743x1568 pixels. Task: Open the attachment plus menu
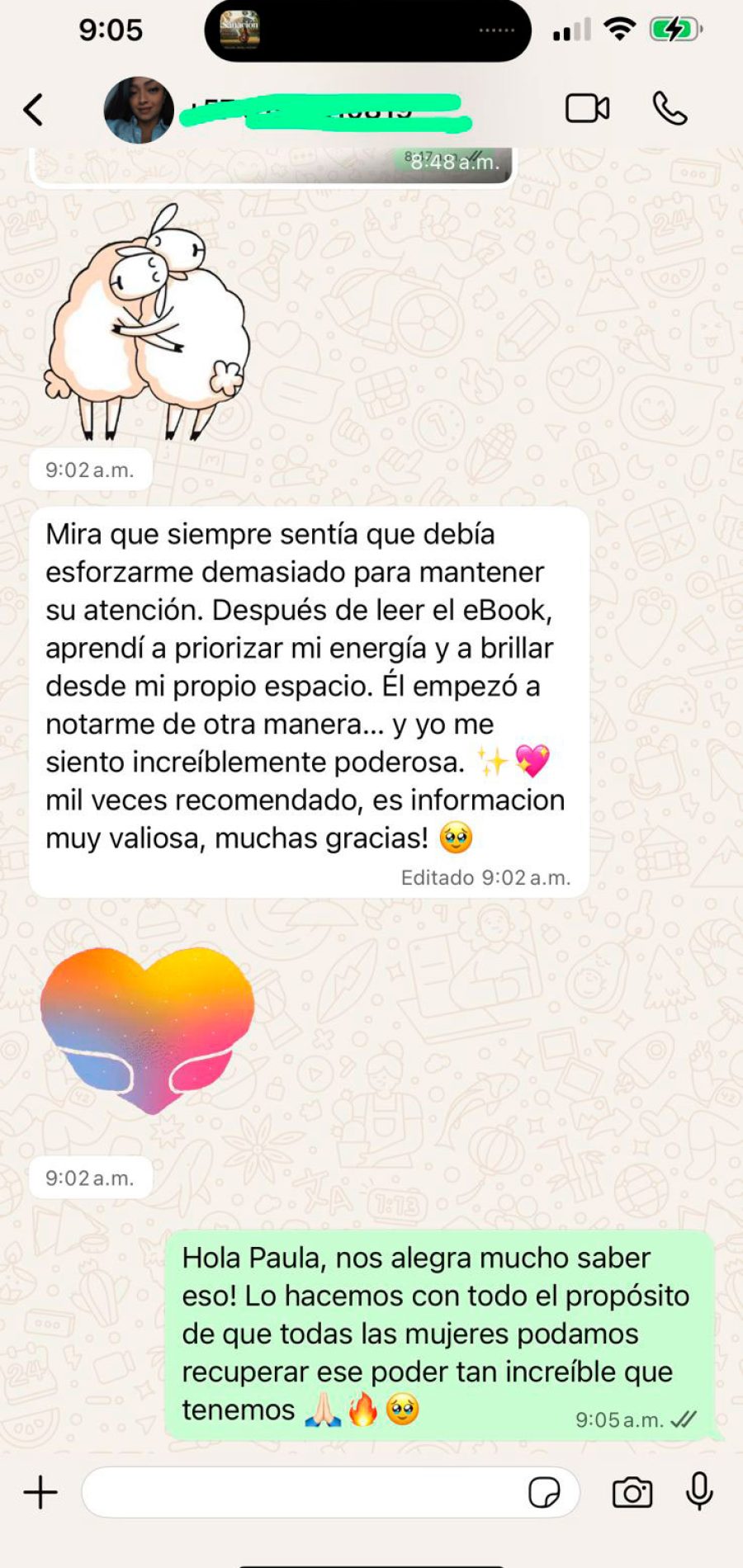point(40,1492)
